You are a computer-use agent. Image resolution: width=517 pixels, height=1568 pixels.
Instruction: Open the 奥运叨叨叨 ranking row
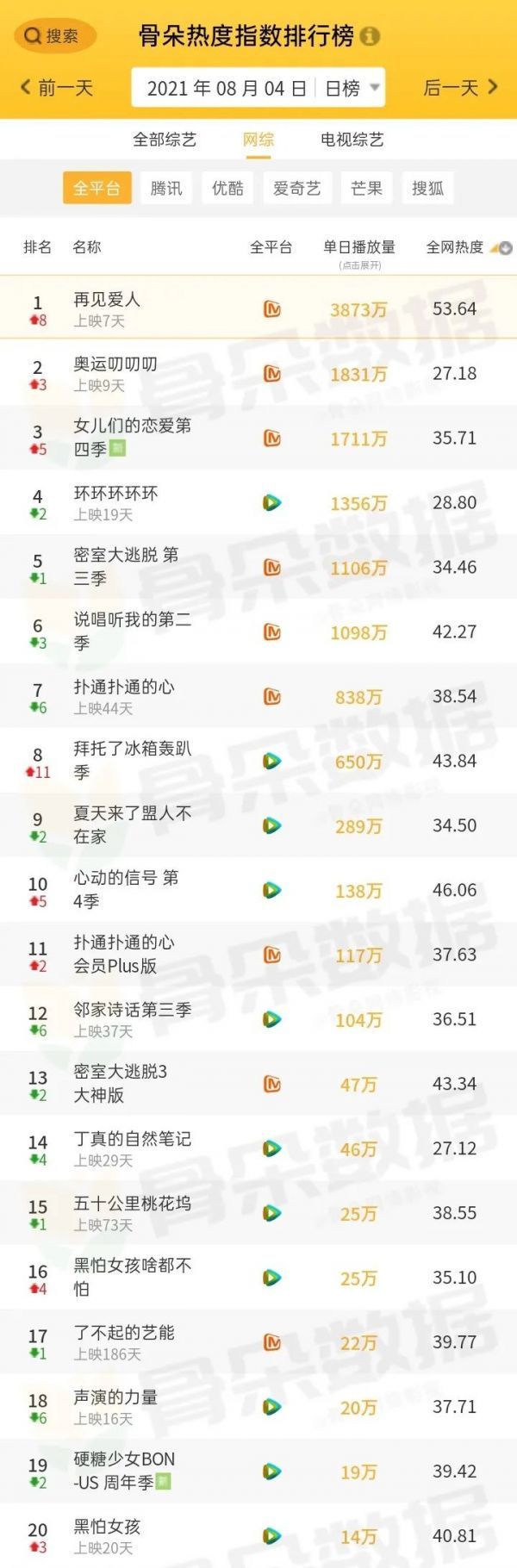pos(258,374)
